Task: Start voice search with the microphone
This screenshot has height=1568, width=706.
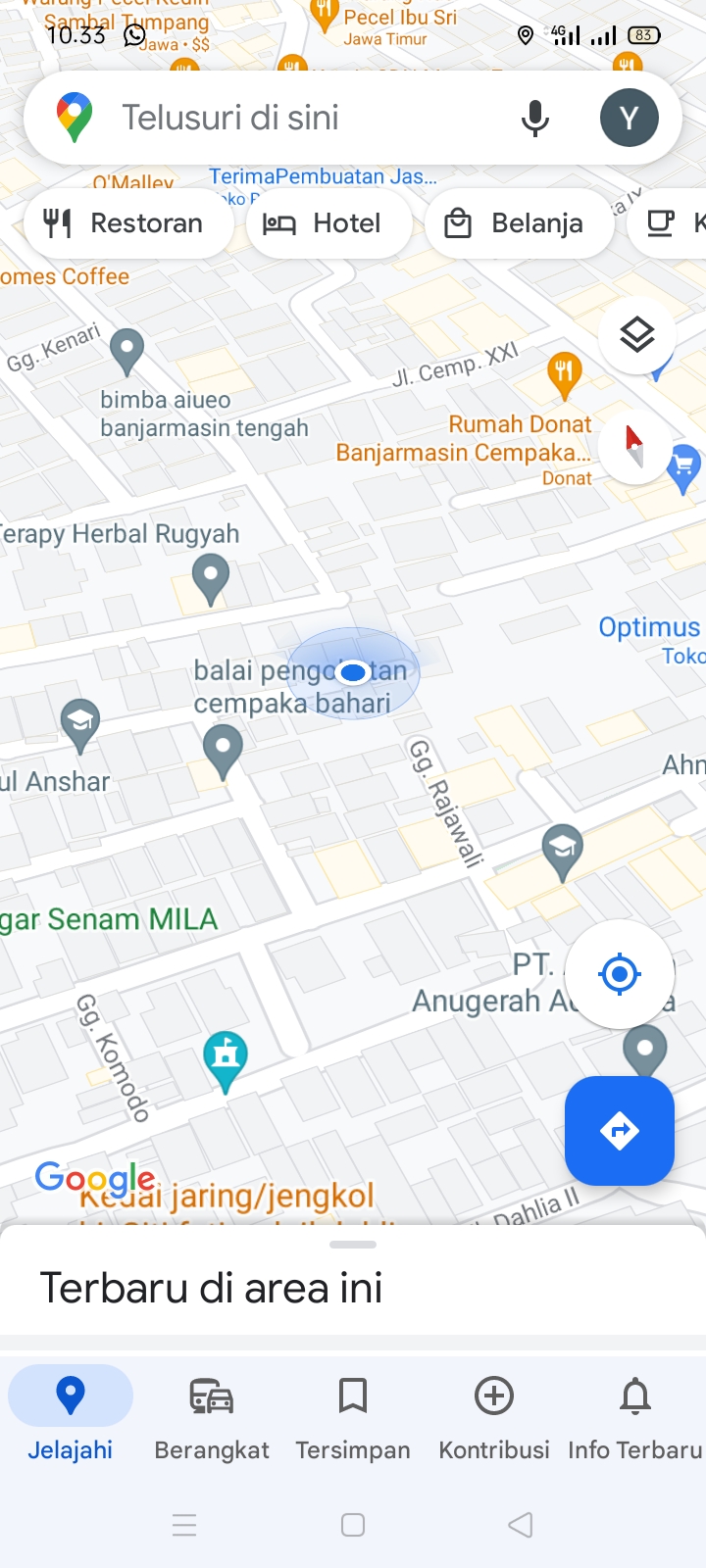Action: point(534,119)
